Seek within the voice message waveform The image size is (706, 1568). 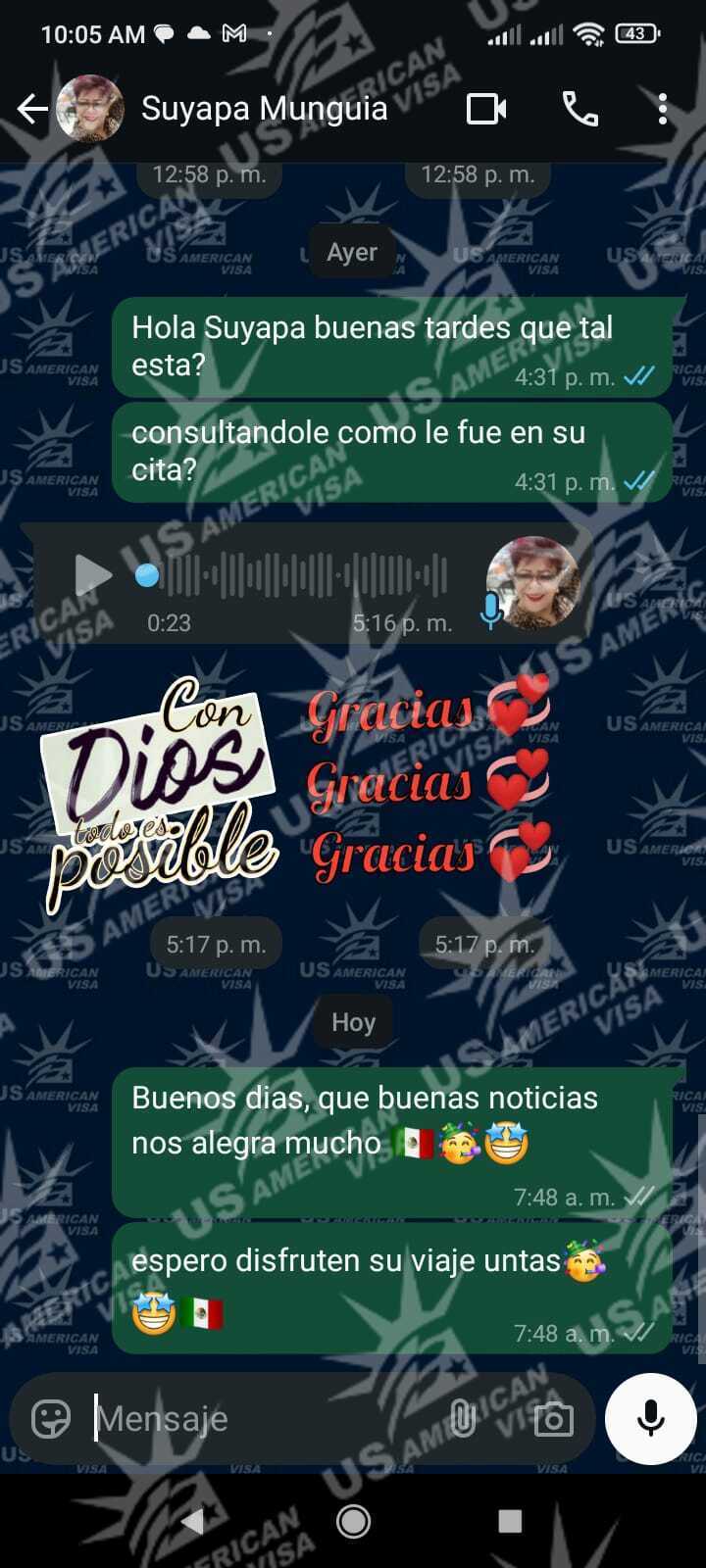pyautogui.click(x=304, y=575)
